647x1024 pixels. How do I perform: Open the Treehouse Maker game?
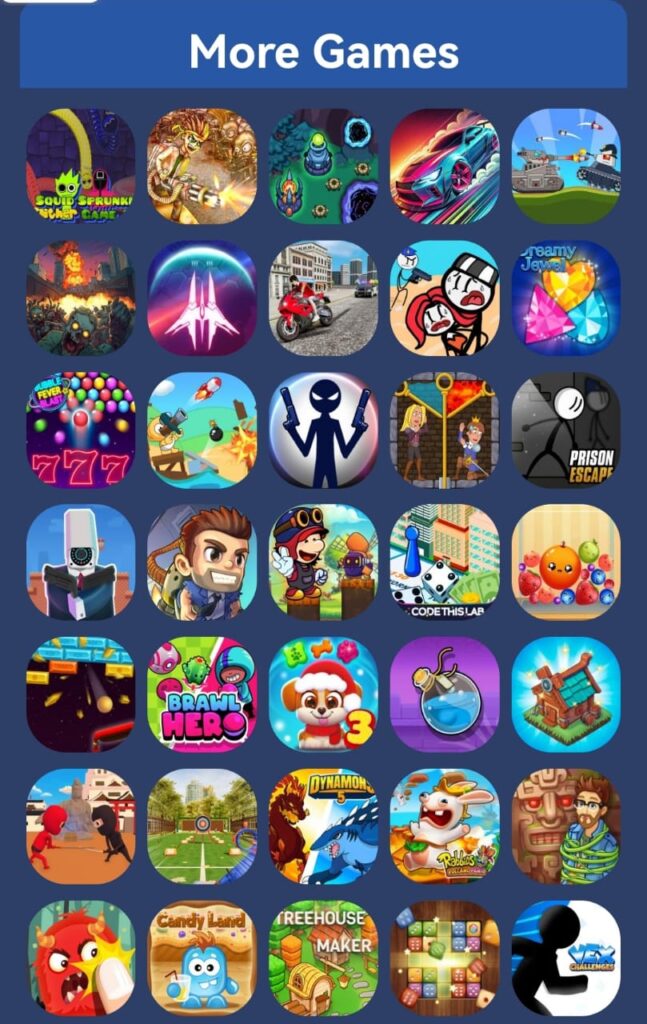[323, 957]
